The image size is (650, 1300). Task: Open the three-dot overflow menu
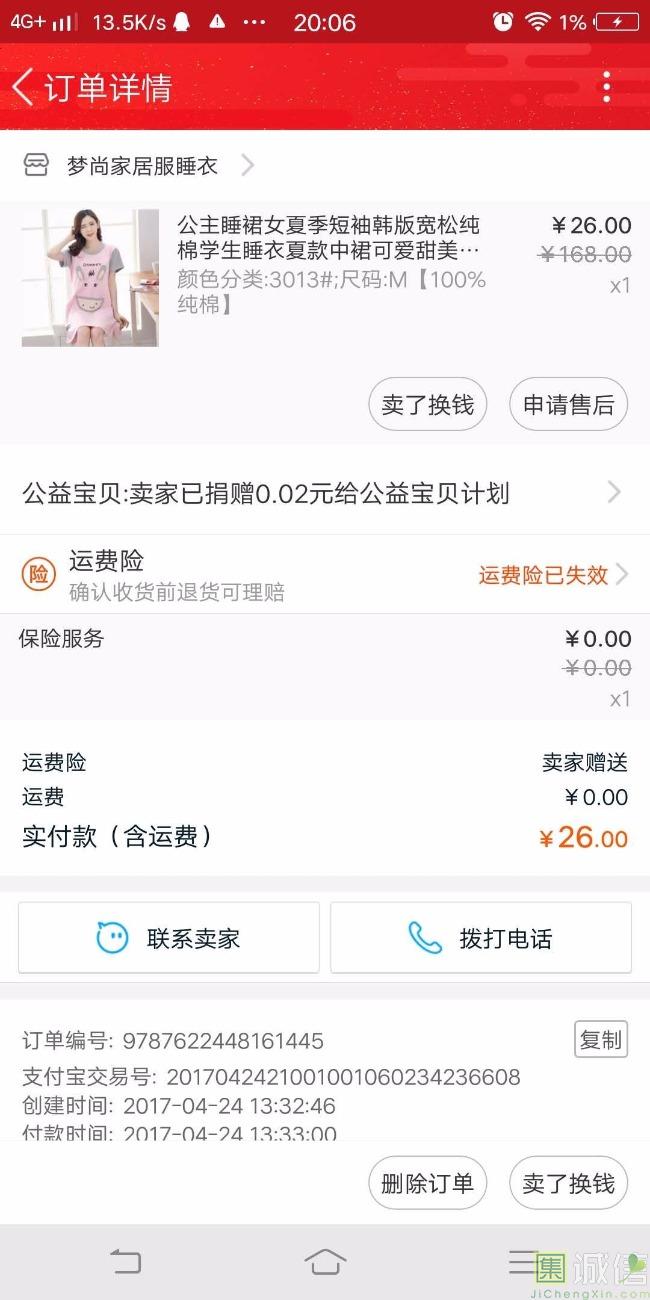pos(606,88)
